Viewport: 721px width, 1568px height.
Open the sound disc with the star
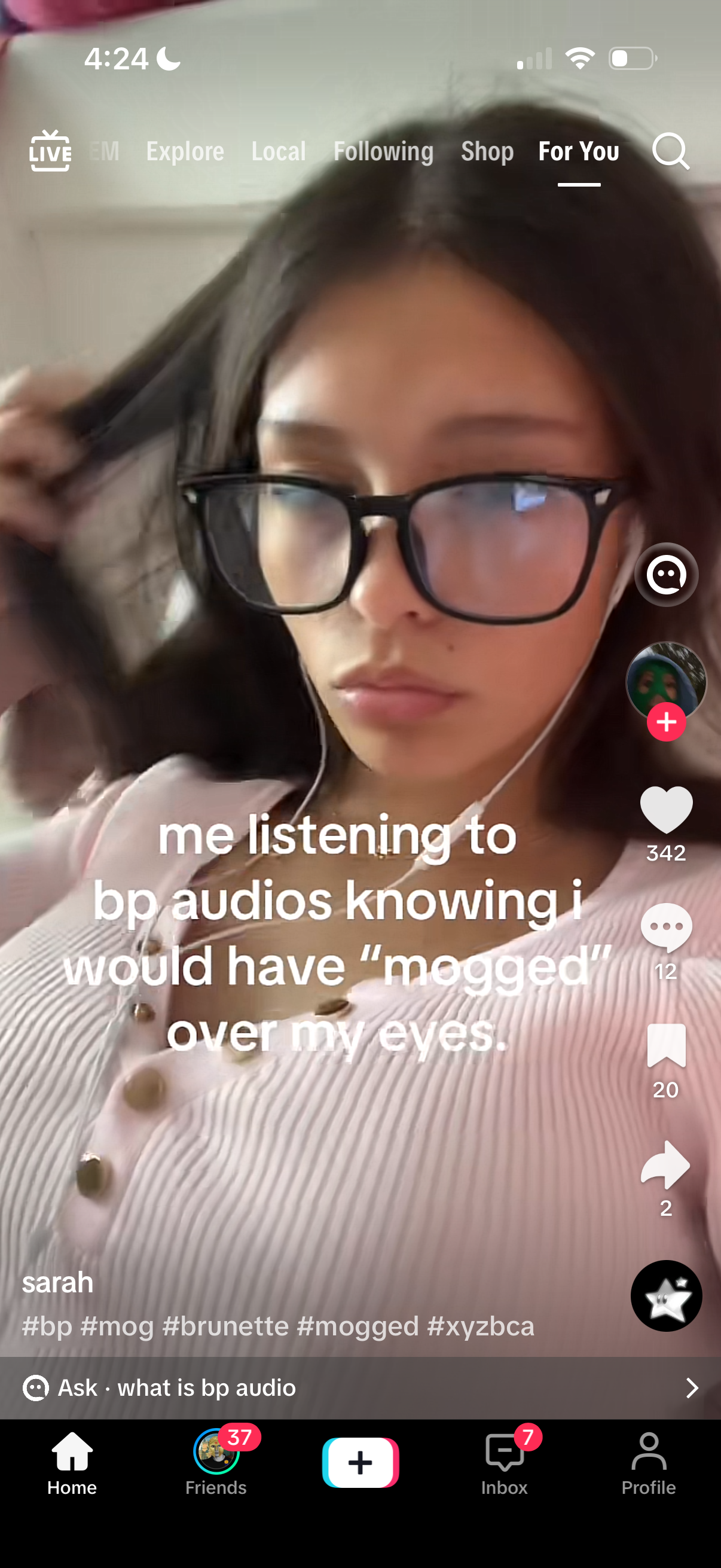point(665,1295)
